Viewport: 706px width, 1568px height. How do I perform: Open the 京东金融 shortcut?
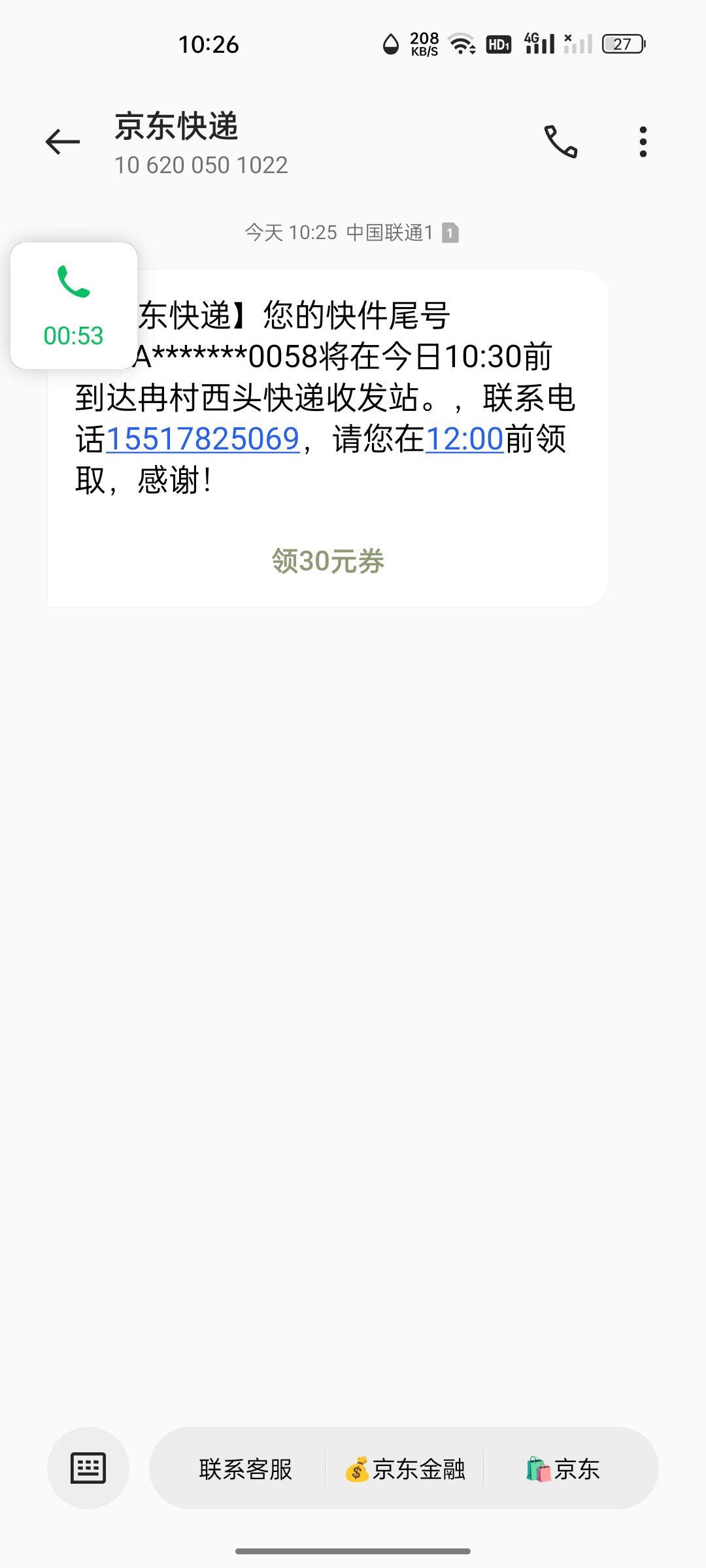click(405, 1469)
